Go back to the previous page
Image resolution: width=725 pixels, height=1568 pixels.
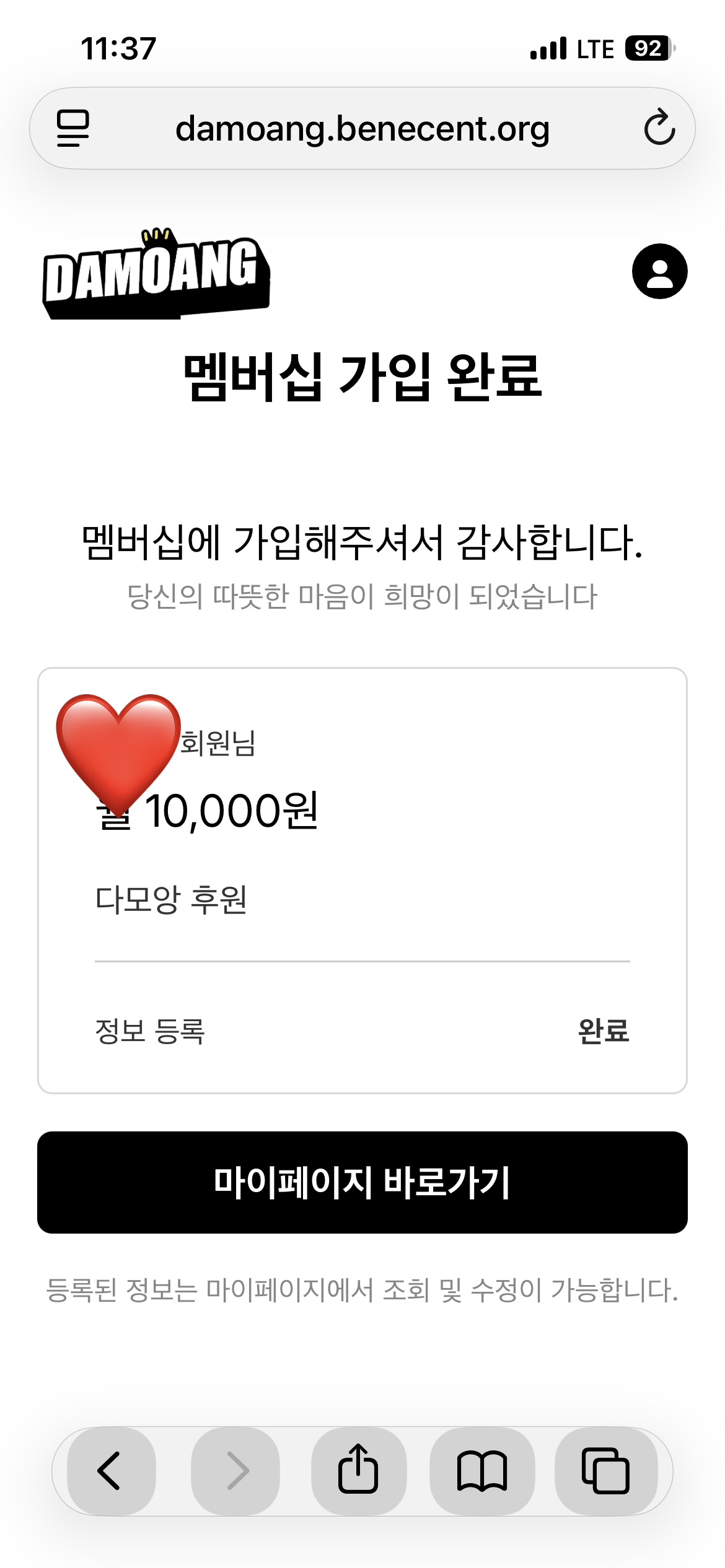click(111, 1471)
